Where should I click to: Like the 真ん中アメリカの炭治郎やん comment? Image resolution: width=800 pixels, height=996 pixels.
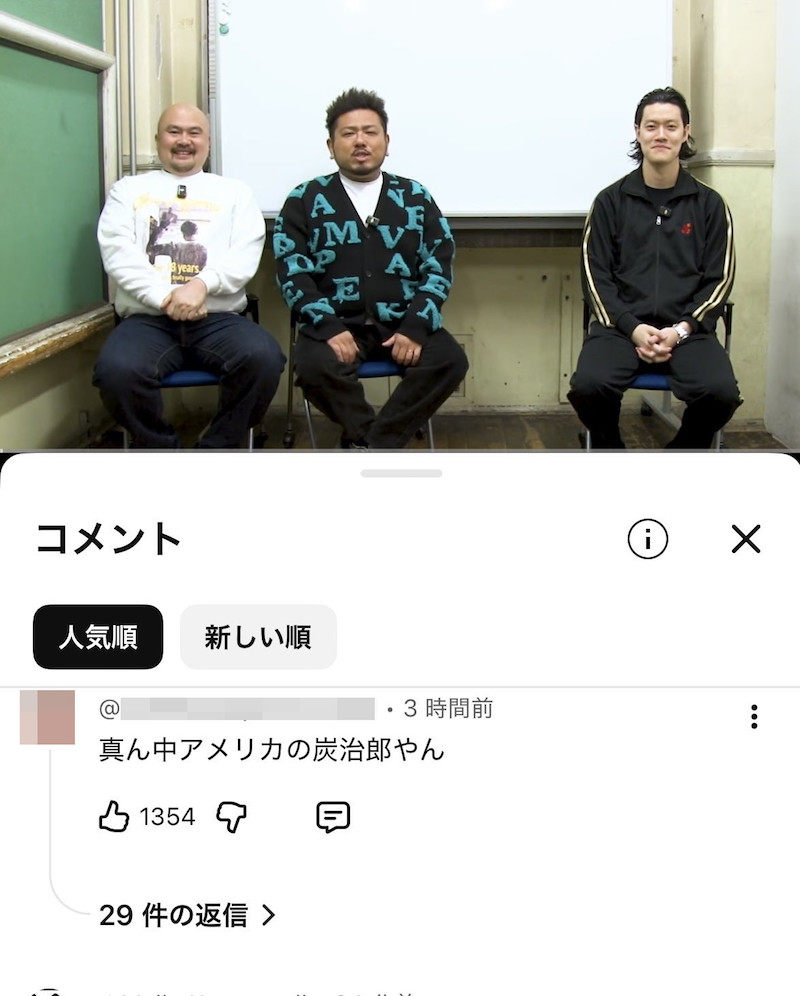coord(115,817)
